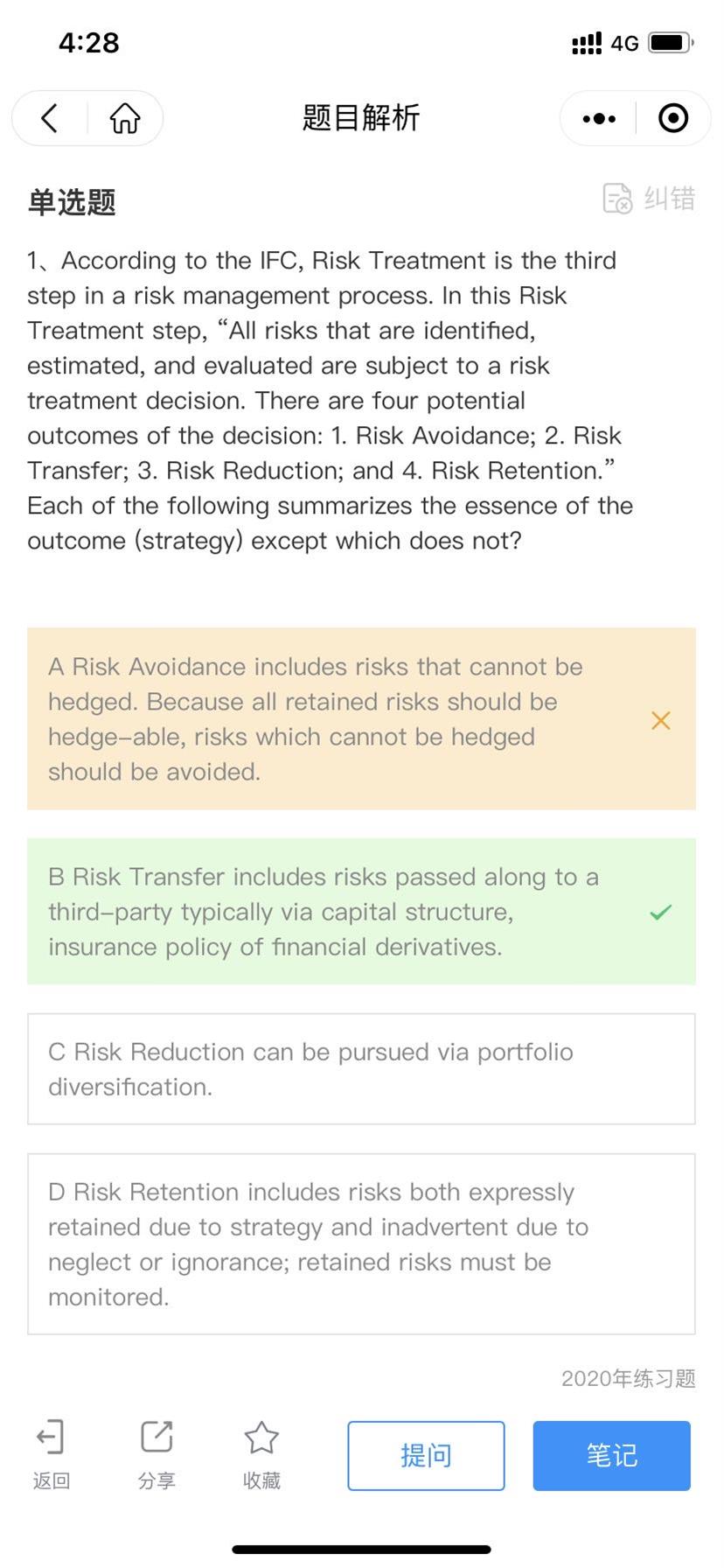Ask a question with 提问 button

coord(426,1455)
